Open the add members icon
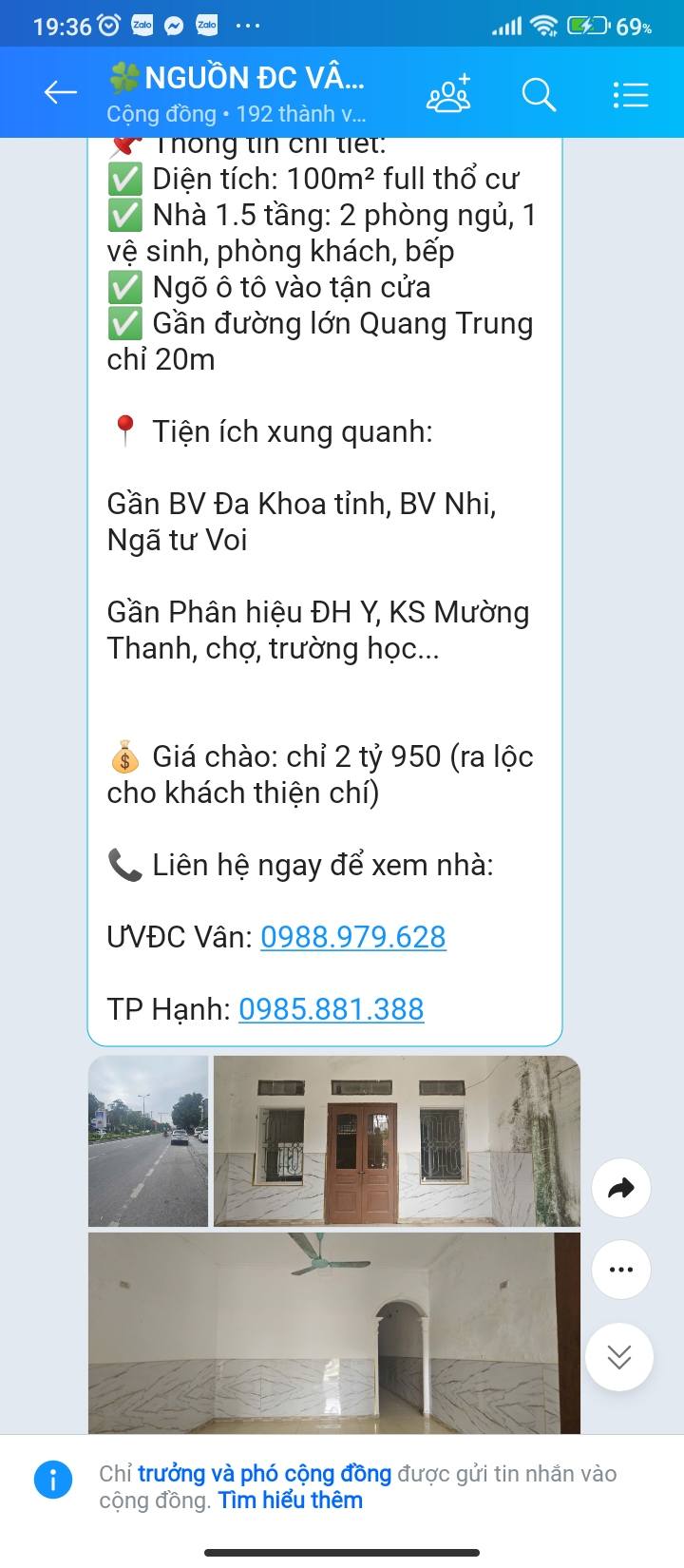684x1568 pixels. (448, 93)
